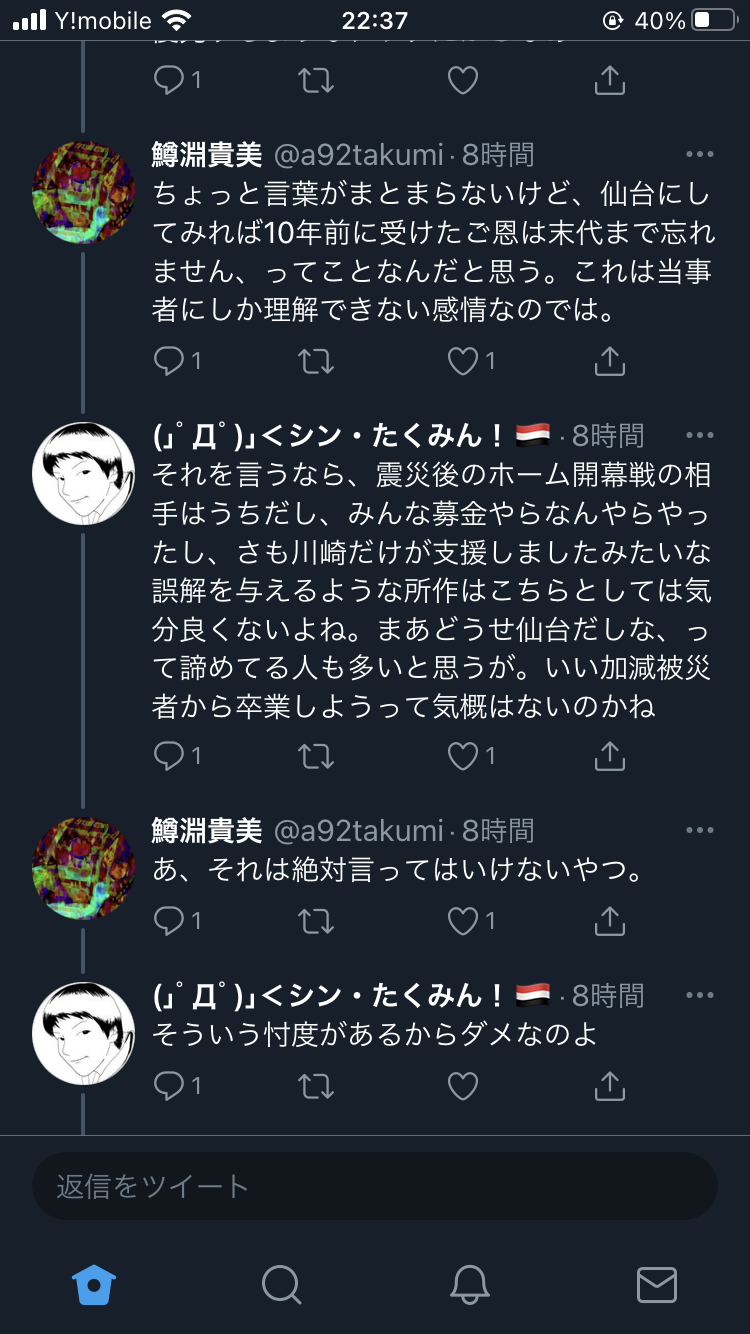
Task: Reply to the tweet starting それを言うなら
Action: [x=169, y=757]
